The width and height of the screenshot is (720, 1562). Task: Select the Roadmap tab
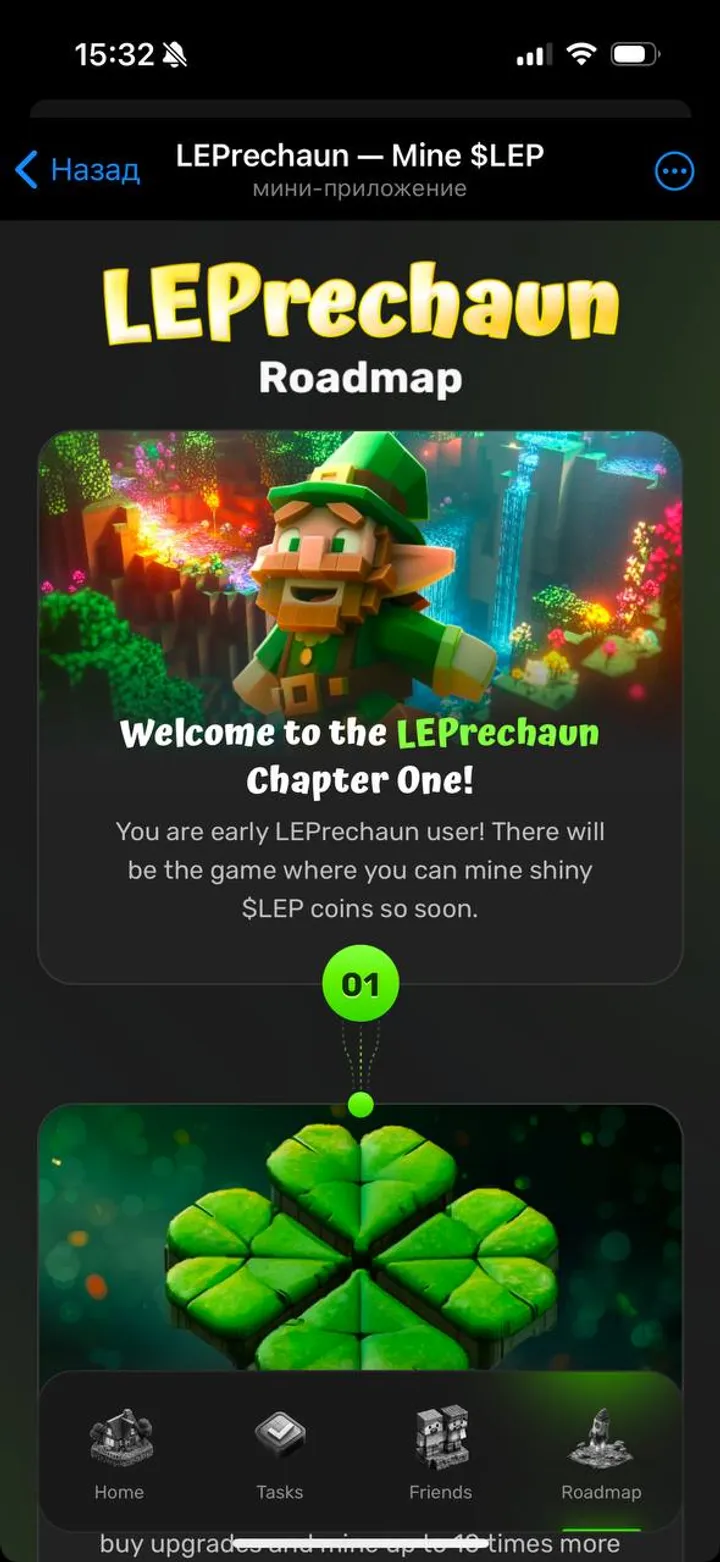600,1453
